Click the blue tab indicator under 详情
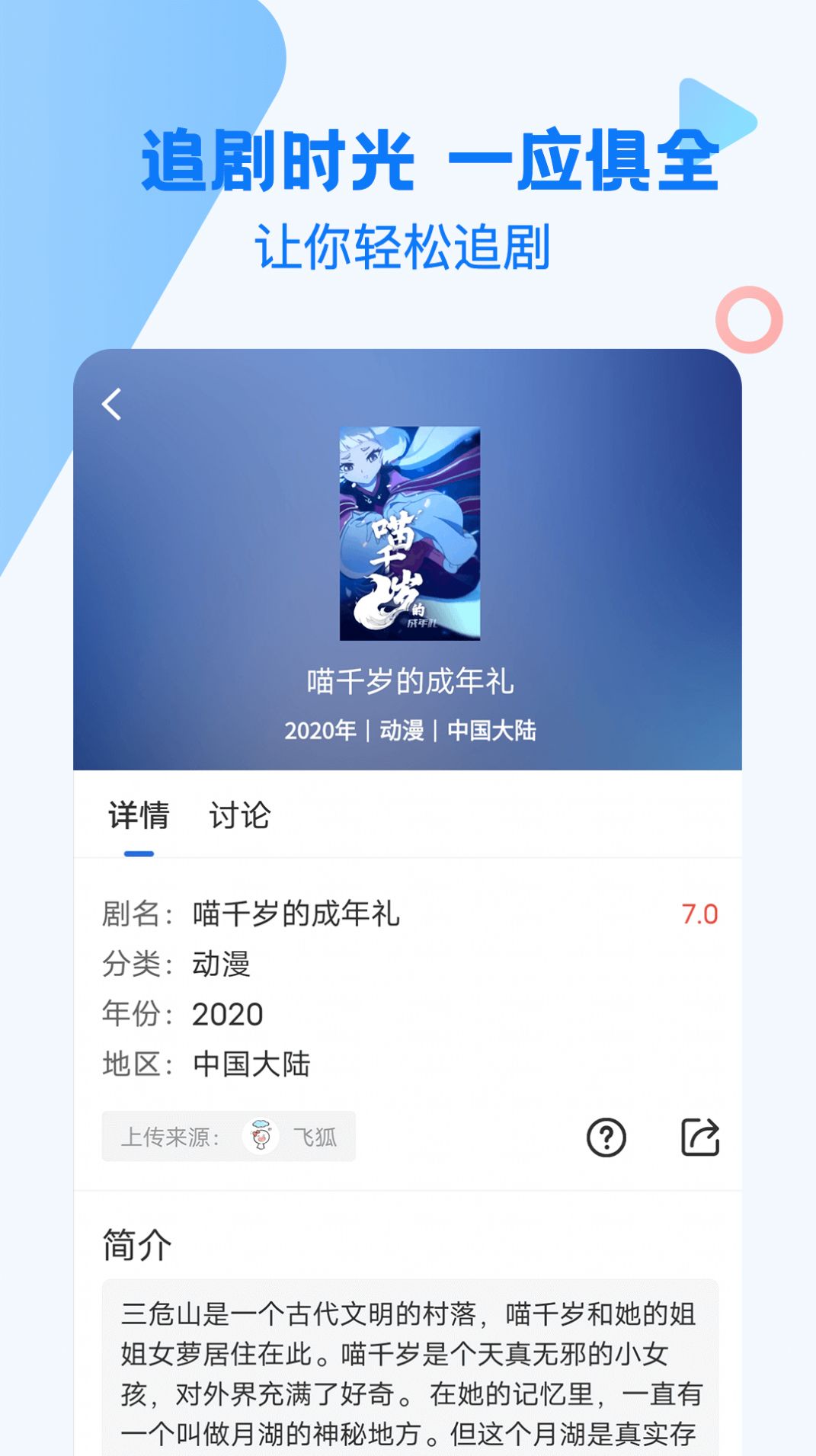Viewport: 816px width, 1456px height. 138,855
